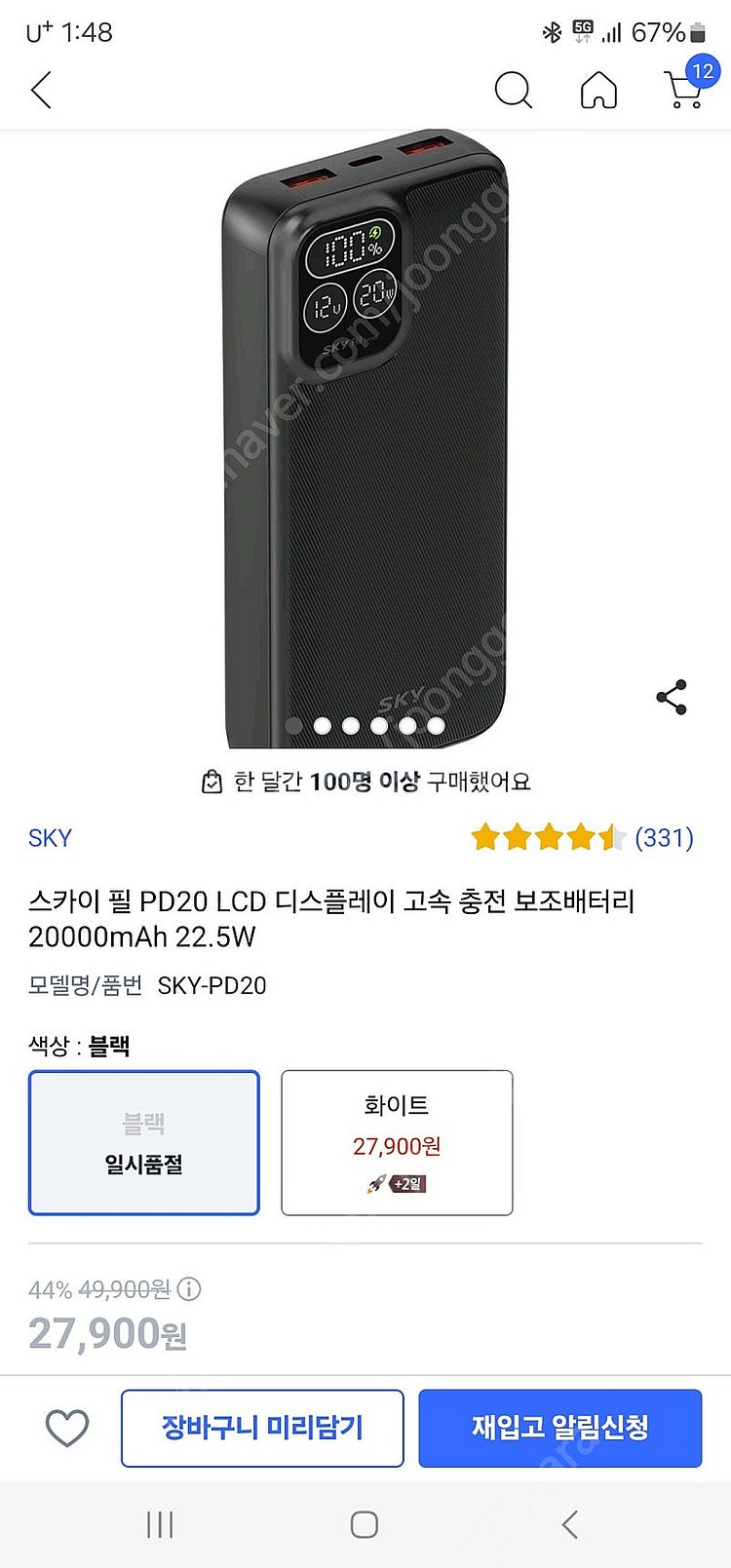
Task: View the 331 reviews rating
Action: pyautogui.click(x=581, y=837)
